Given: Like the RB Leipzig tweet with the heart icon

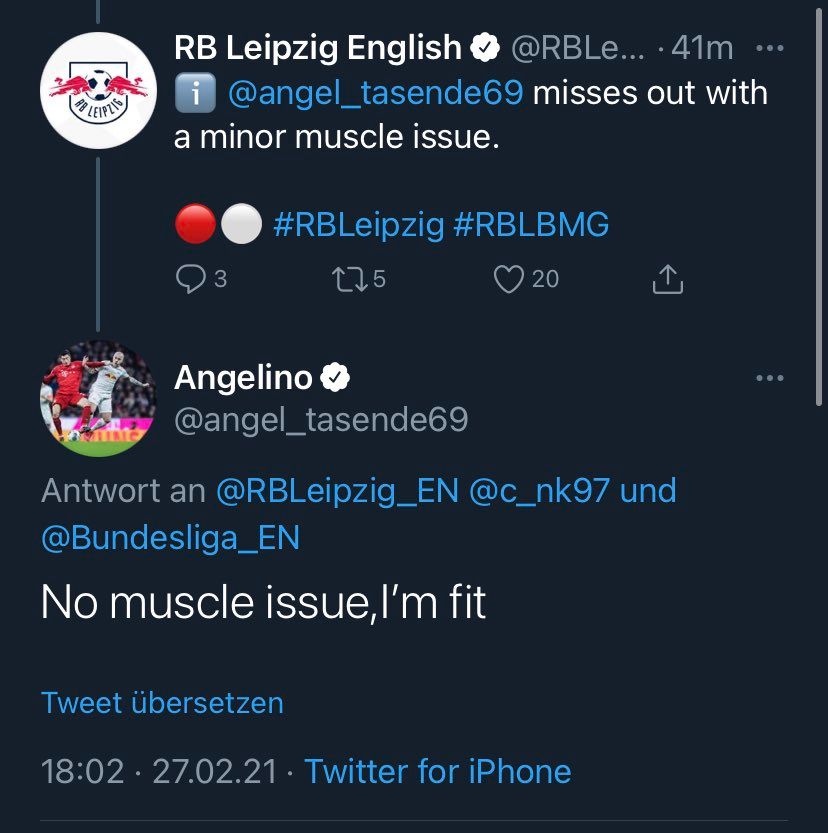Looking at the screenshot, I should 507,279.
